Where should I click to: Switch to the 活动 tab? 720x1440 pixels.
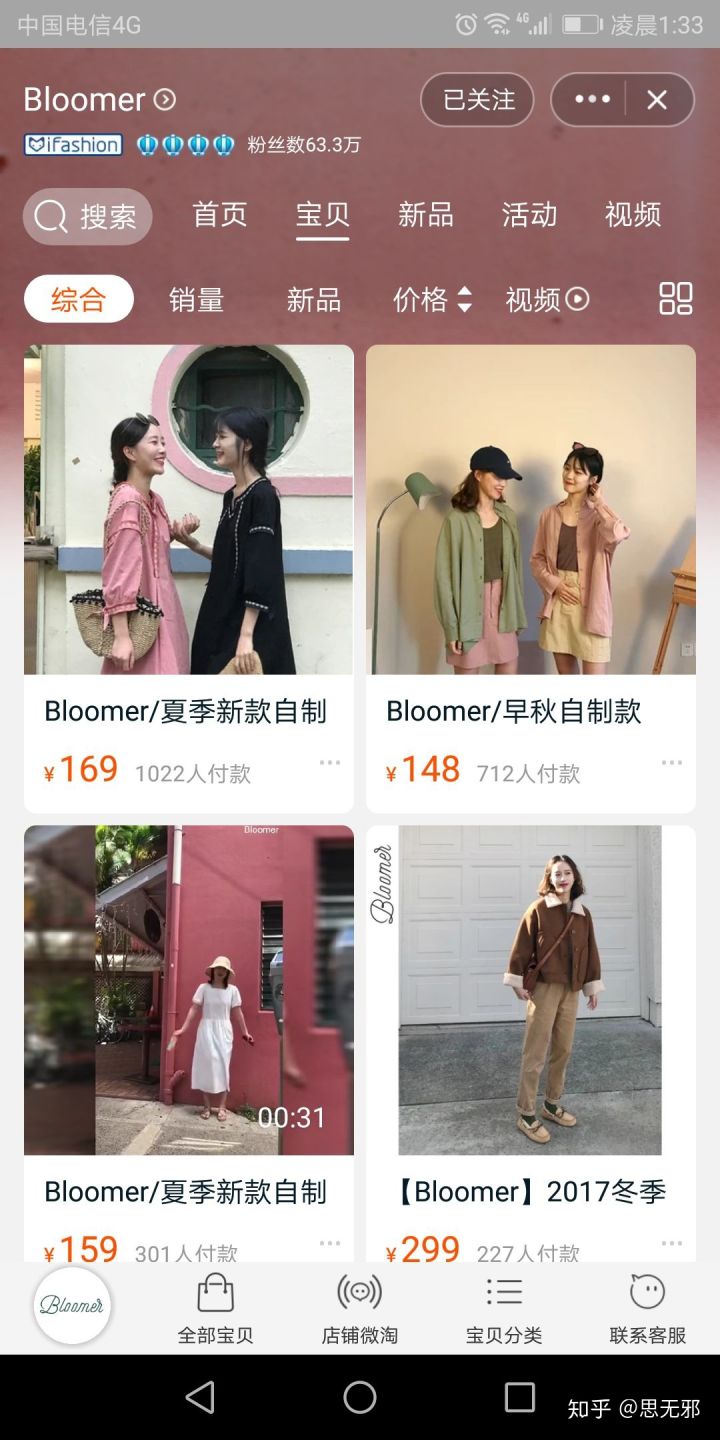tap(529, 215)
